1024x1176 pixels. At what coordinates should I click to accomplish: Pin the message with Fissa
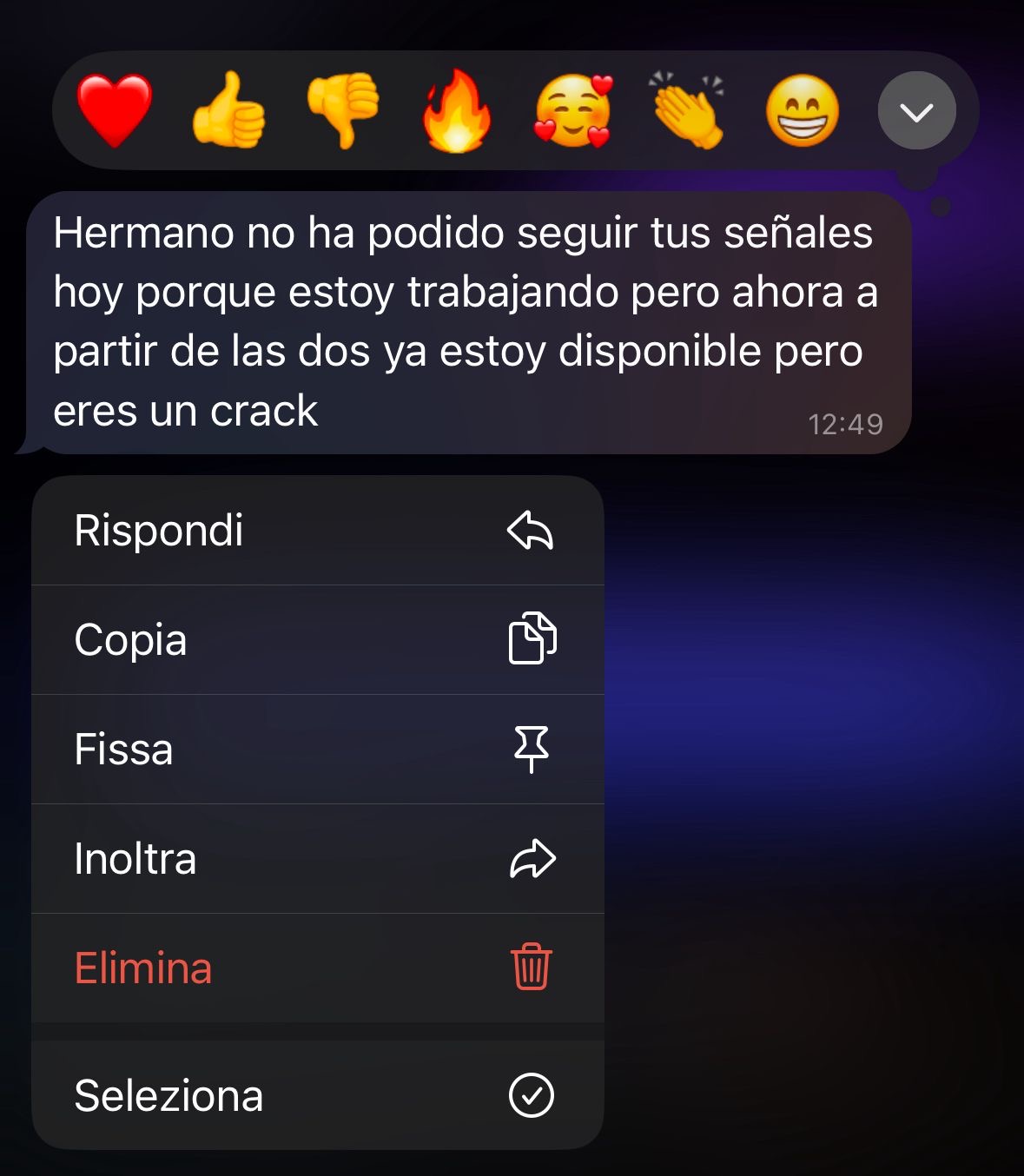(317, 749)
